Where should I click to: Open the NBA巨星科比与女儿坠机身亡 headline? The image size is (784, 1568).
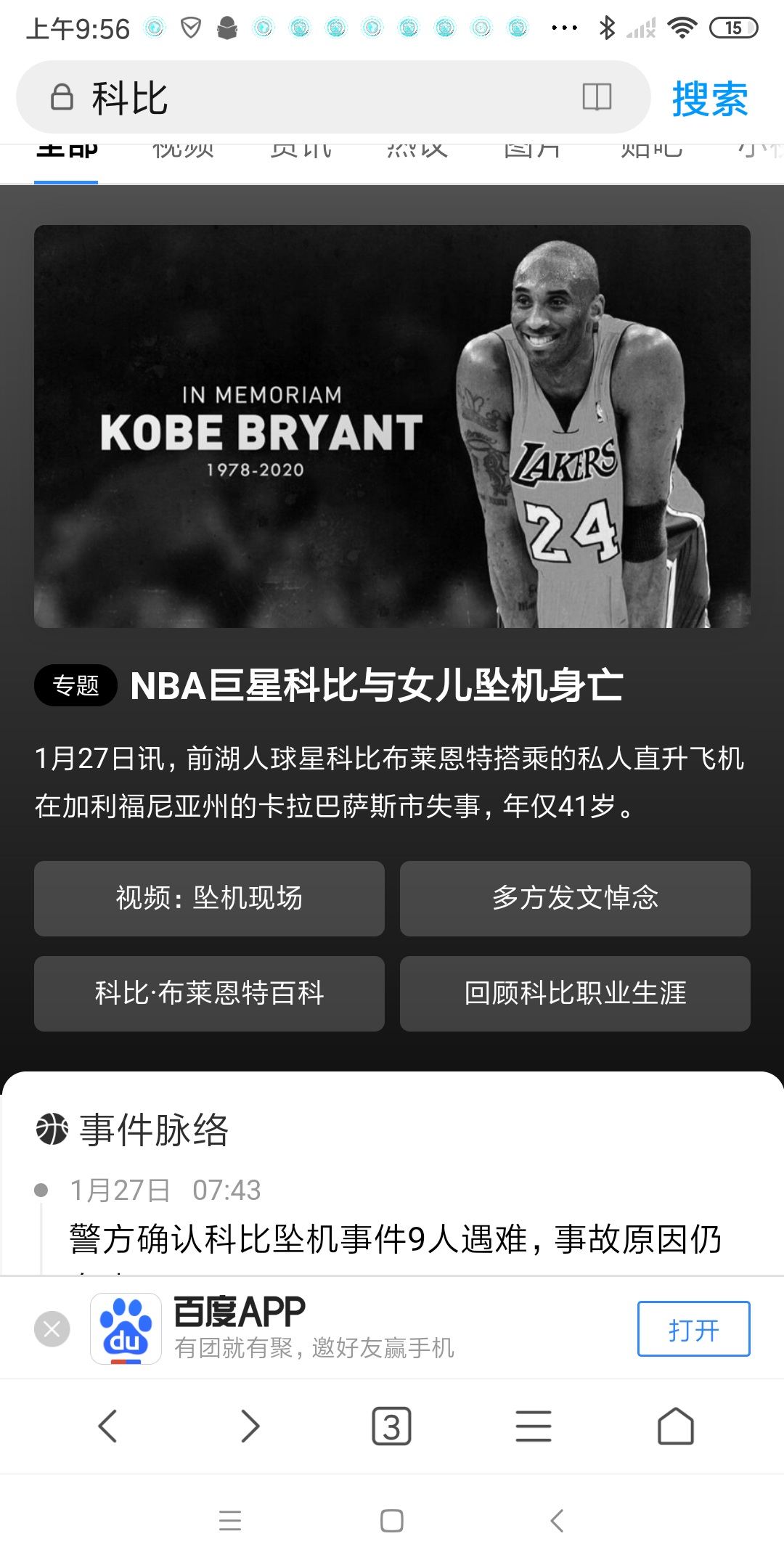[x=377, y=685]
